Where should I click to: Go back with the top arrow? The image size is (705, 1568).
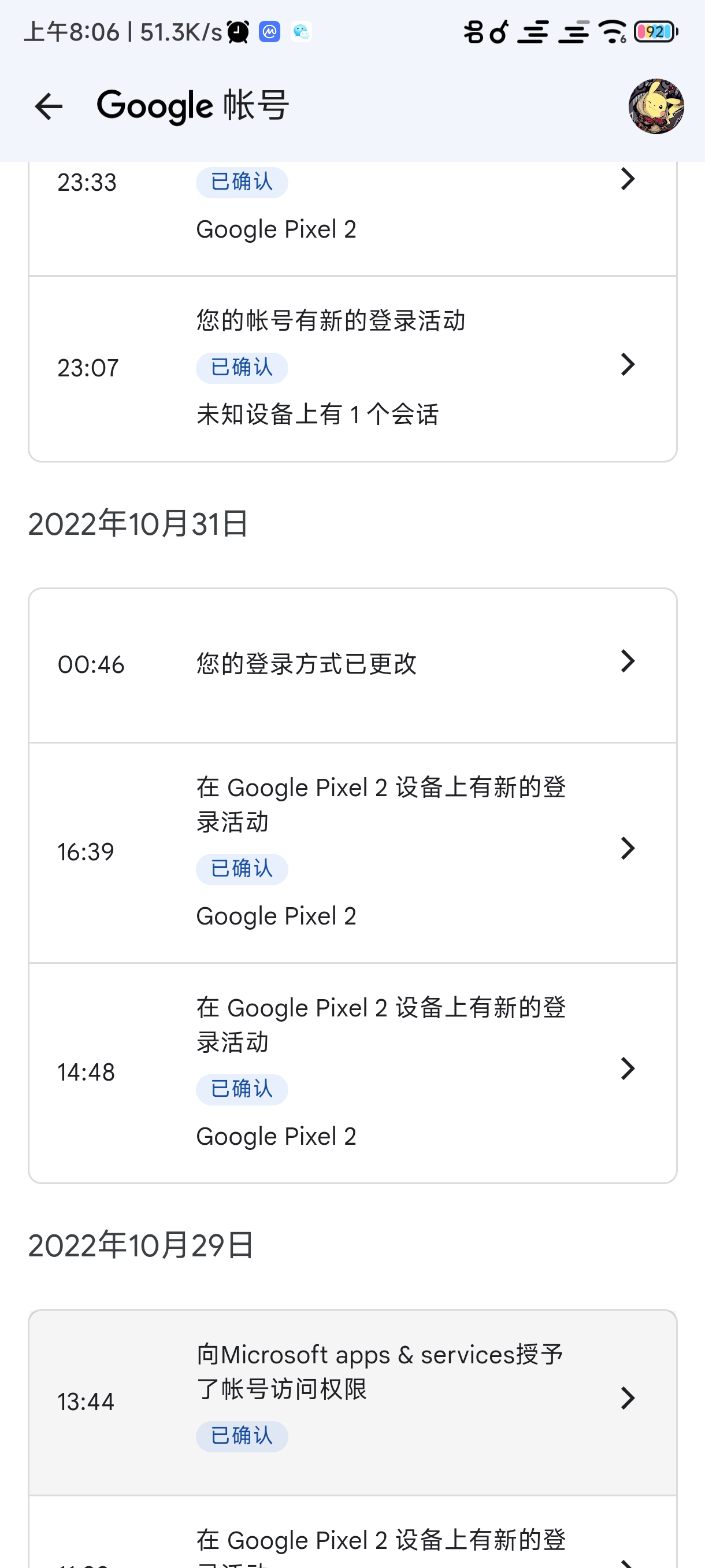(49, 106)
